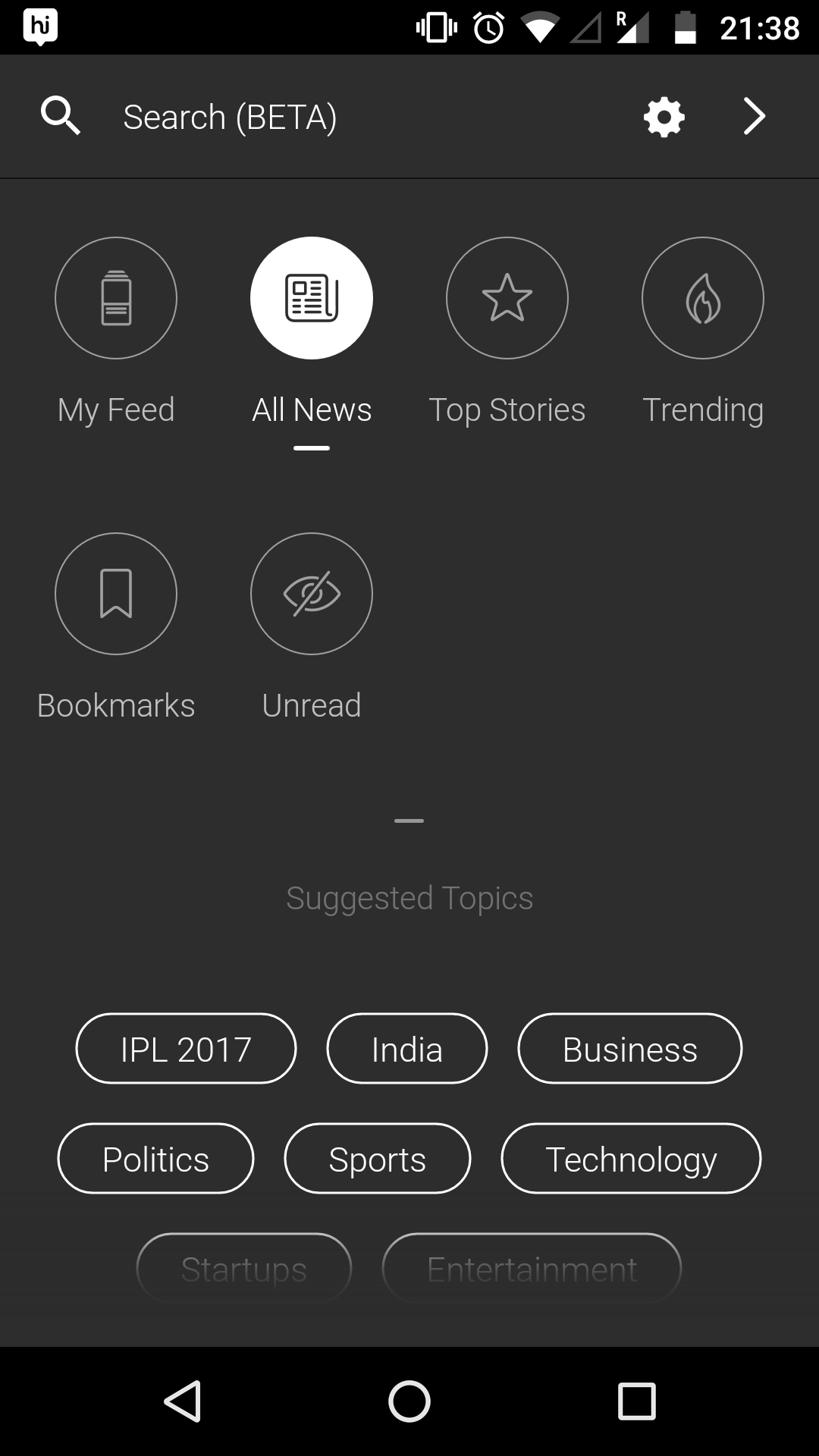The width and height of the screenshot is (819, 1456).
Task: Open your Bookmarks
Action: [x=116, y=594]
